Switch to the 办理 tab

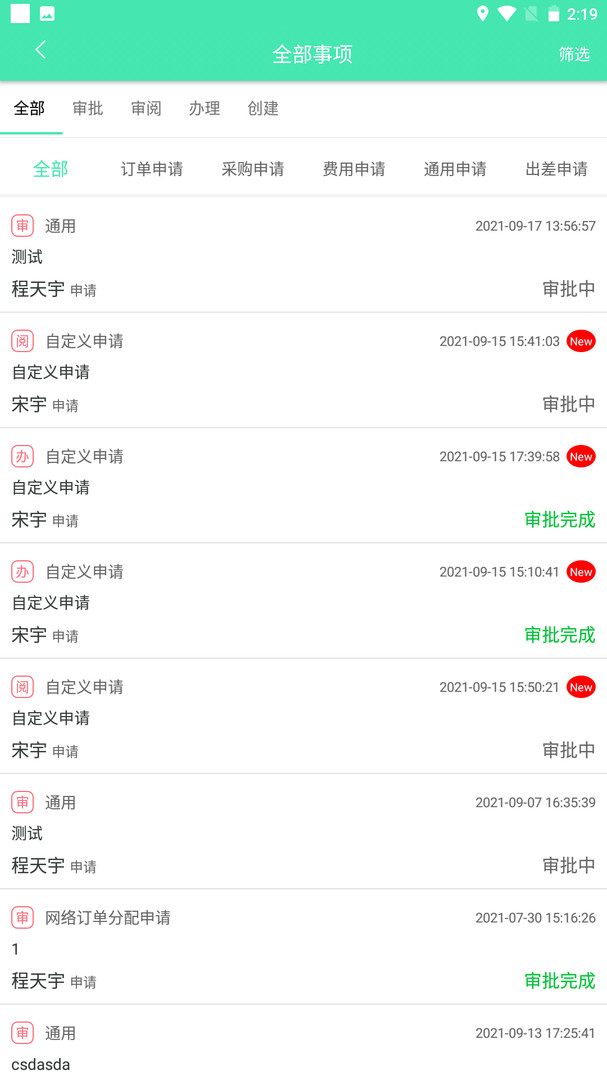204,109
